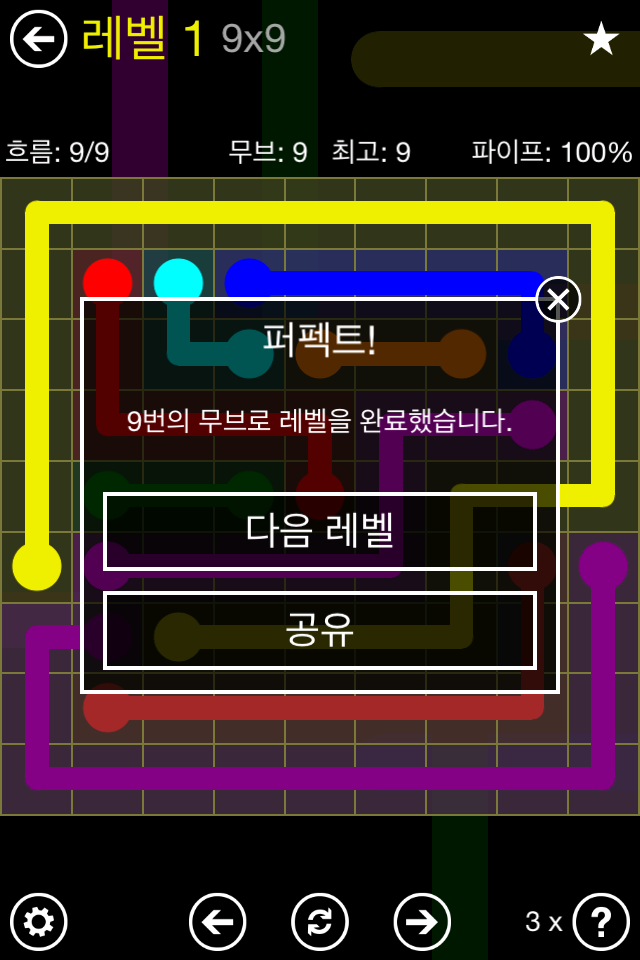Tap the star icon in the header
The image size is (640, 960).
pyautogui.click(x=601, y=39)
